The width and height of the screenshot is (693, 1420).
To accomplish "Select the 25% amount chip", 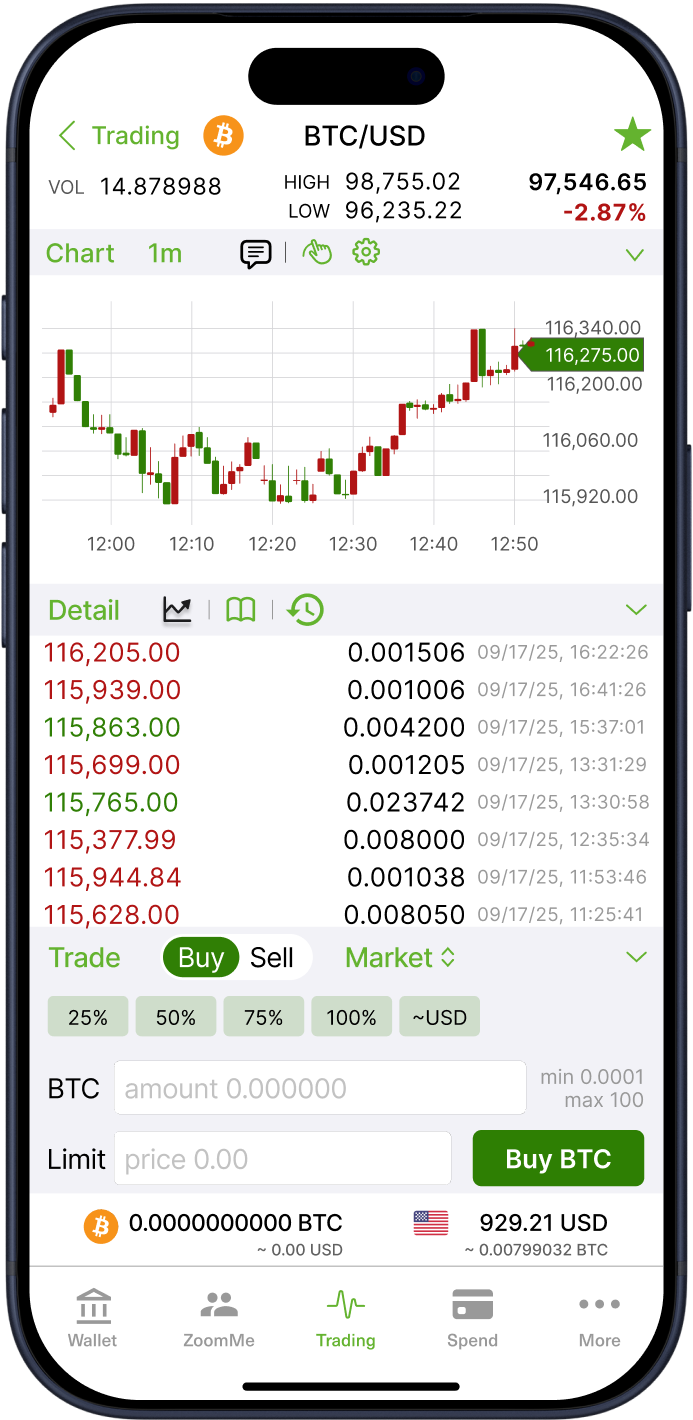I will coord(88,1017).
